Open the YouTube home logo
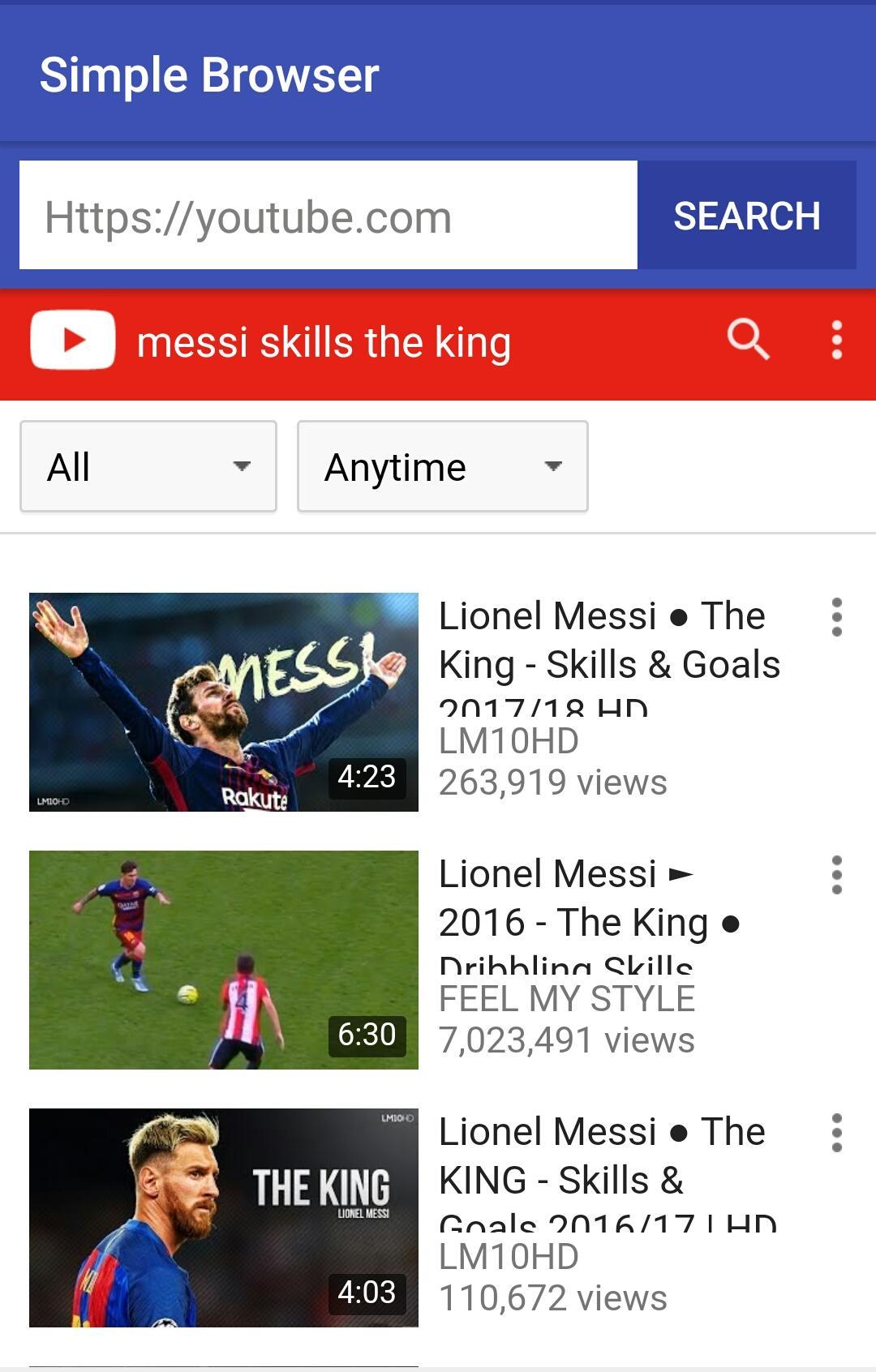The width and height of the screenshot is (876, 1372). (x=72, y=341)
